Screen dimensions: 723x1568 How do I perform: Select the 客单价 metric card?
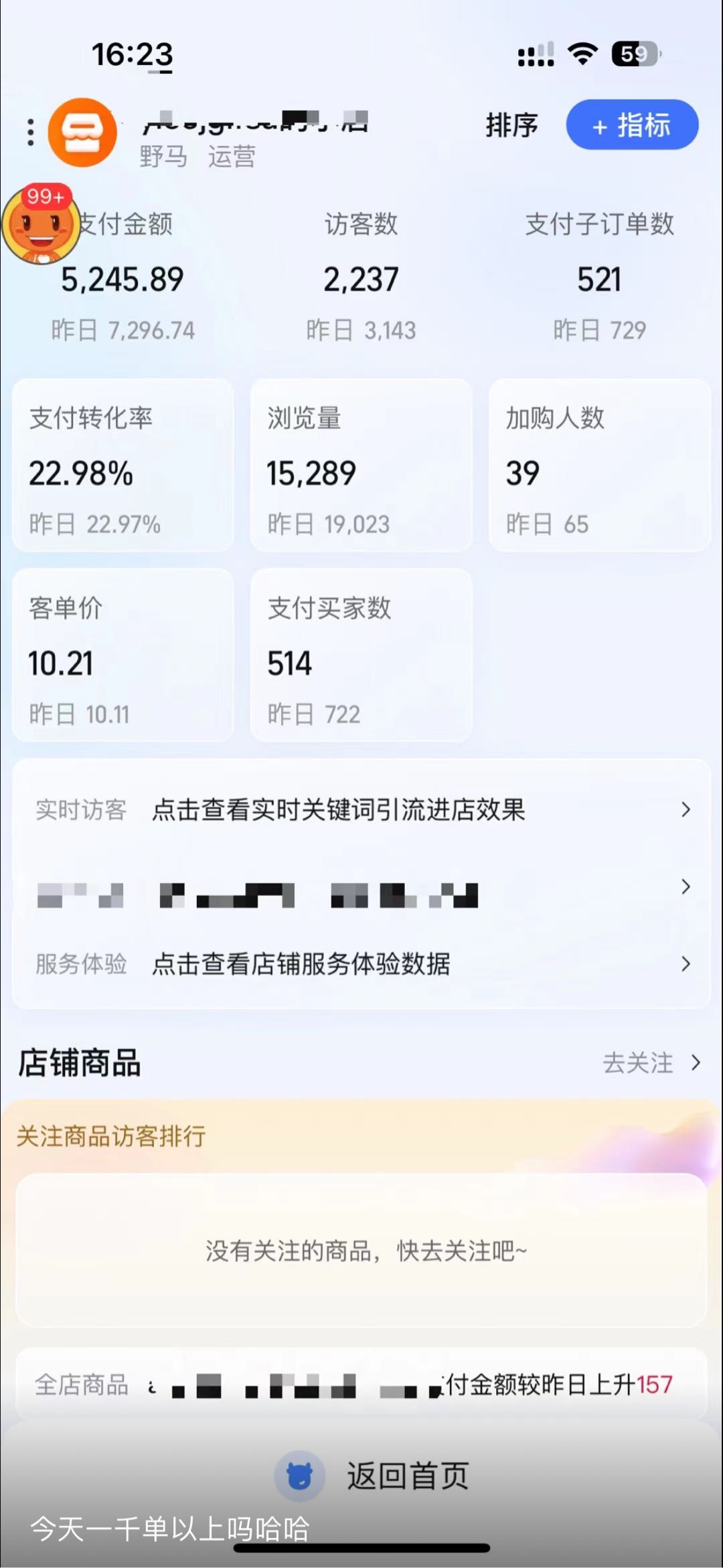pos(123,655)
